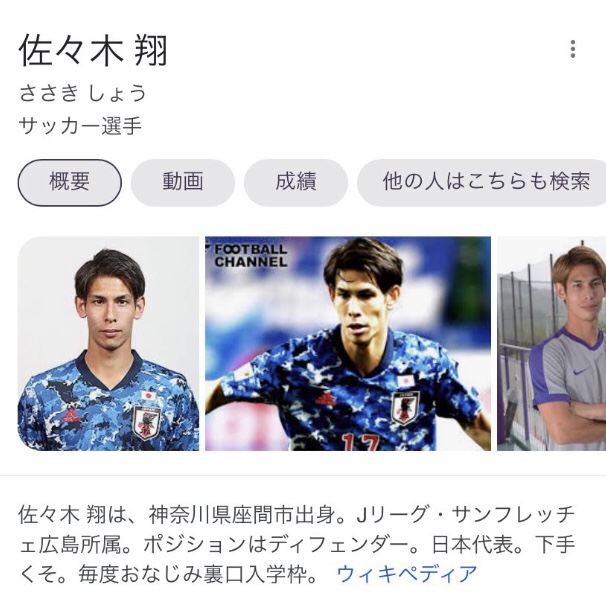The image size is (606, 597).
Task: Open the portrait photo in Japan jersey
Action: [x=108, y=343]
